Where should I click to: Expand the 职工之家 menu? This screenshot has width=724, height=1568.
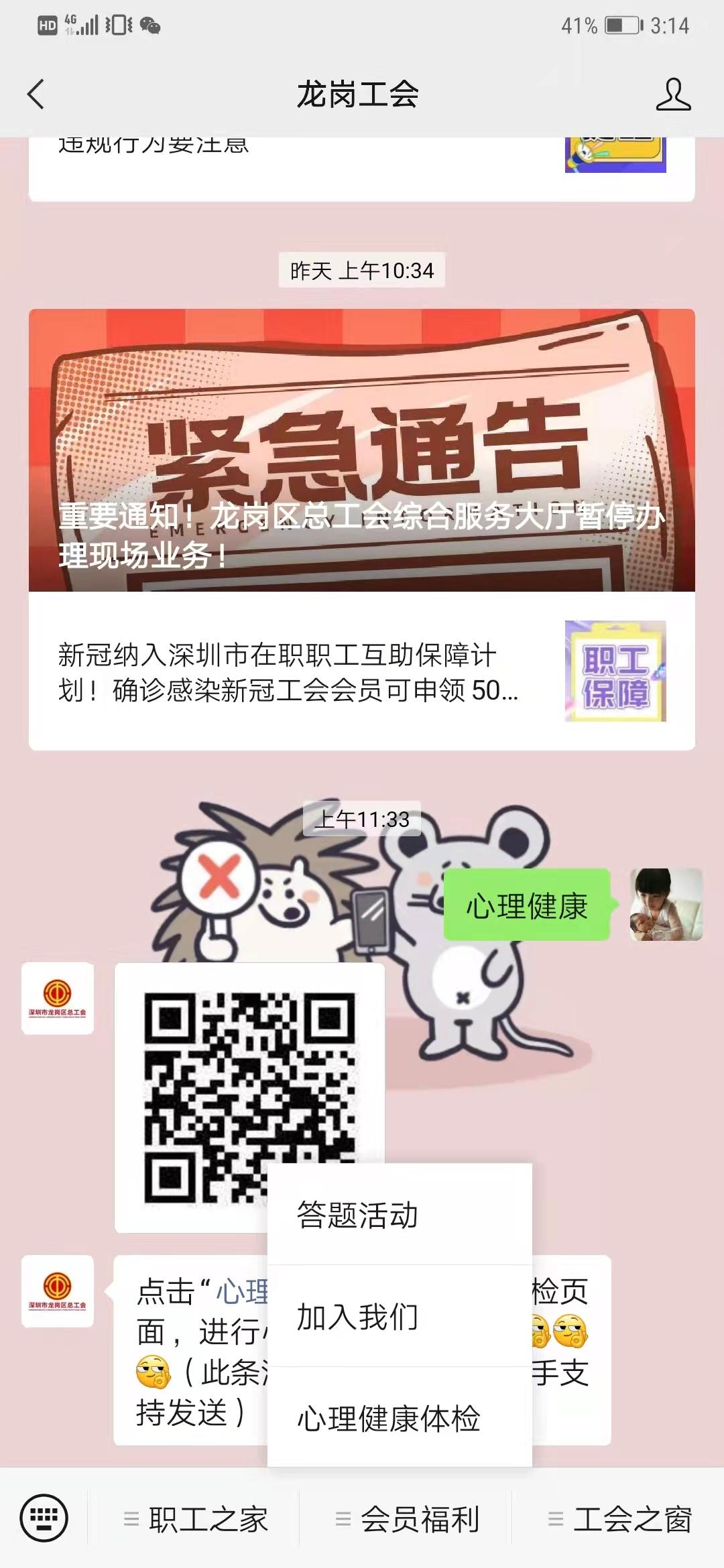[x=196, y=1519]
